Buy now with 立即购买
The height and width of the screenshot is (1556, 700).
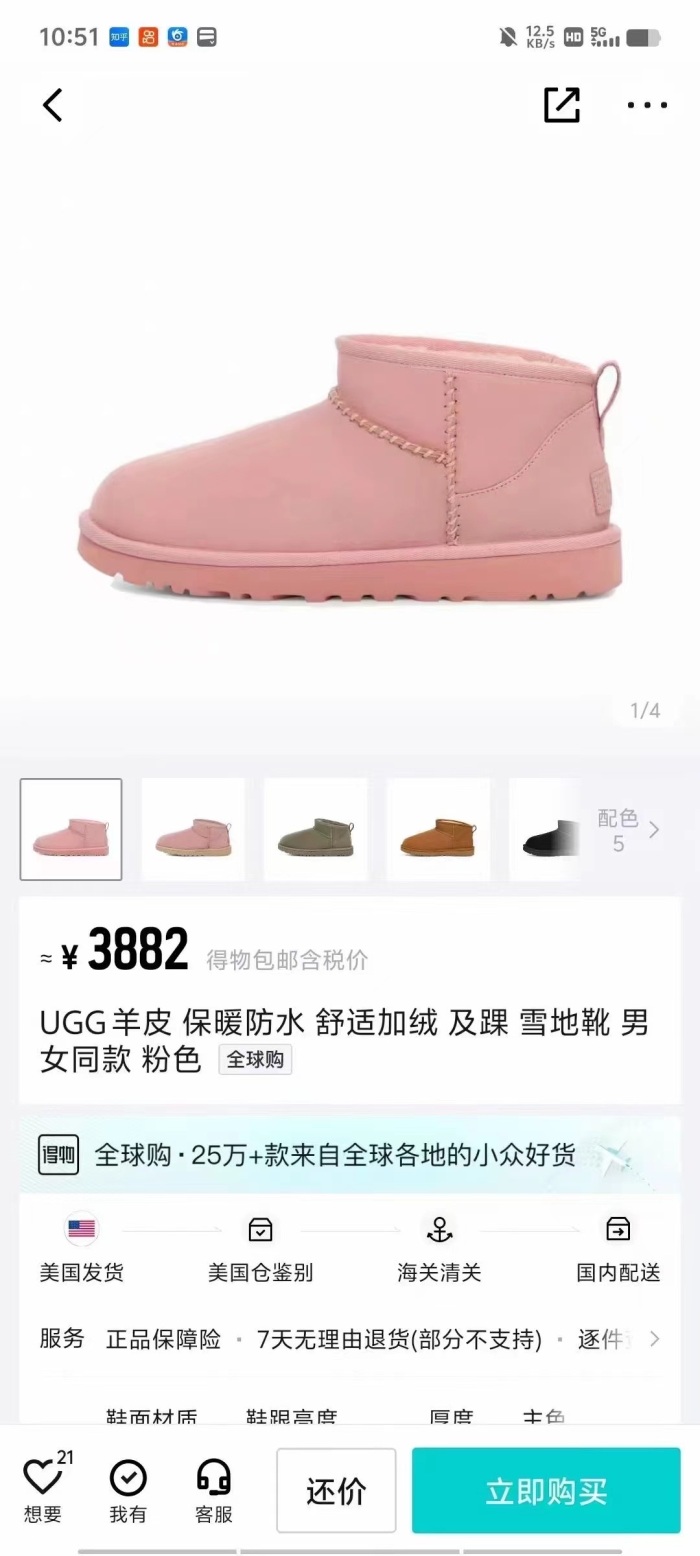click(x=546, y=1490)
